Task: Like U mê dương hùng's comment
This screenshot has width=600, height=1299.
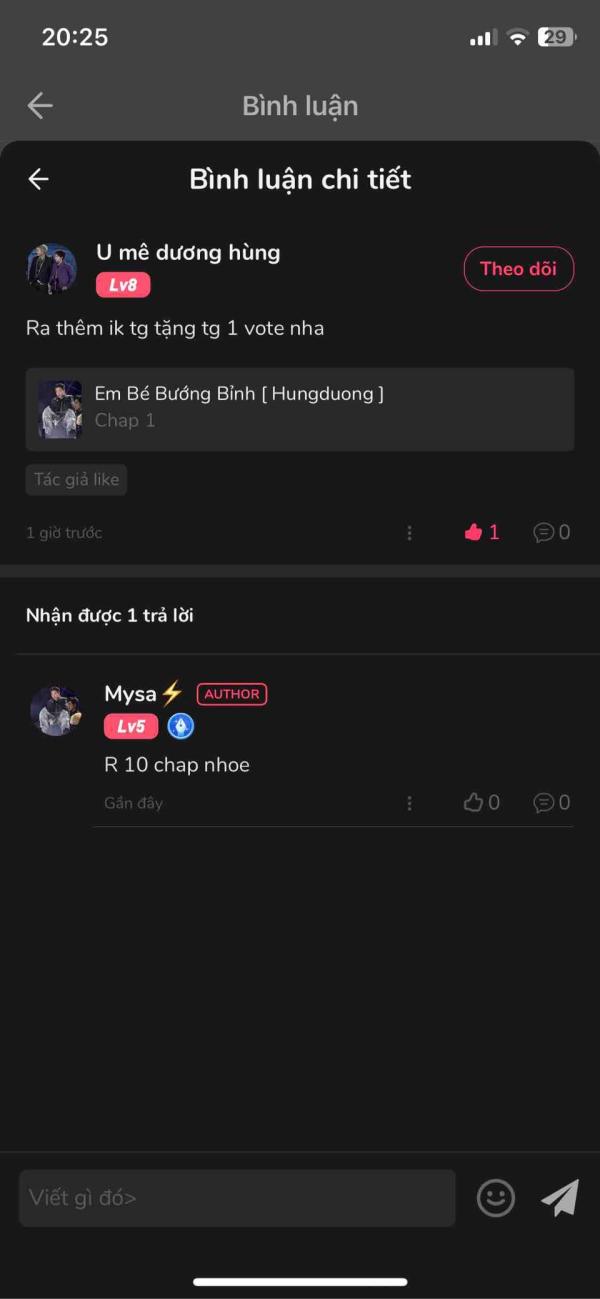Action: [x=481, y=533]
